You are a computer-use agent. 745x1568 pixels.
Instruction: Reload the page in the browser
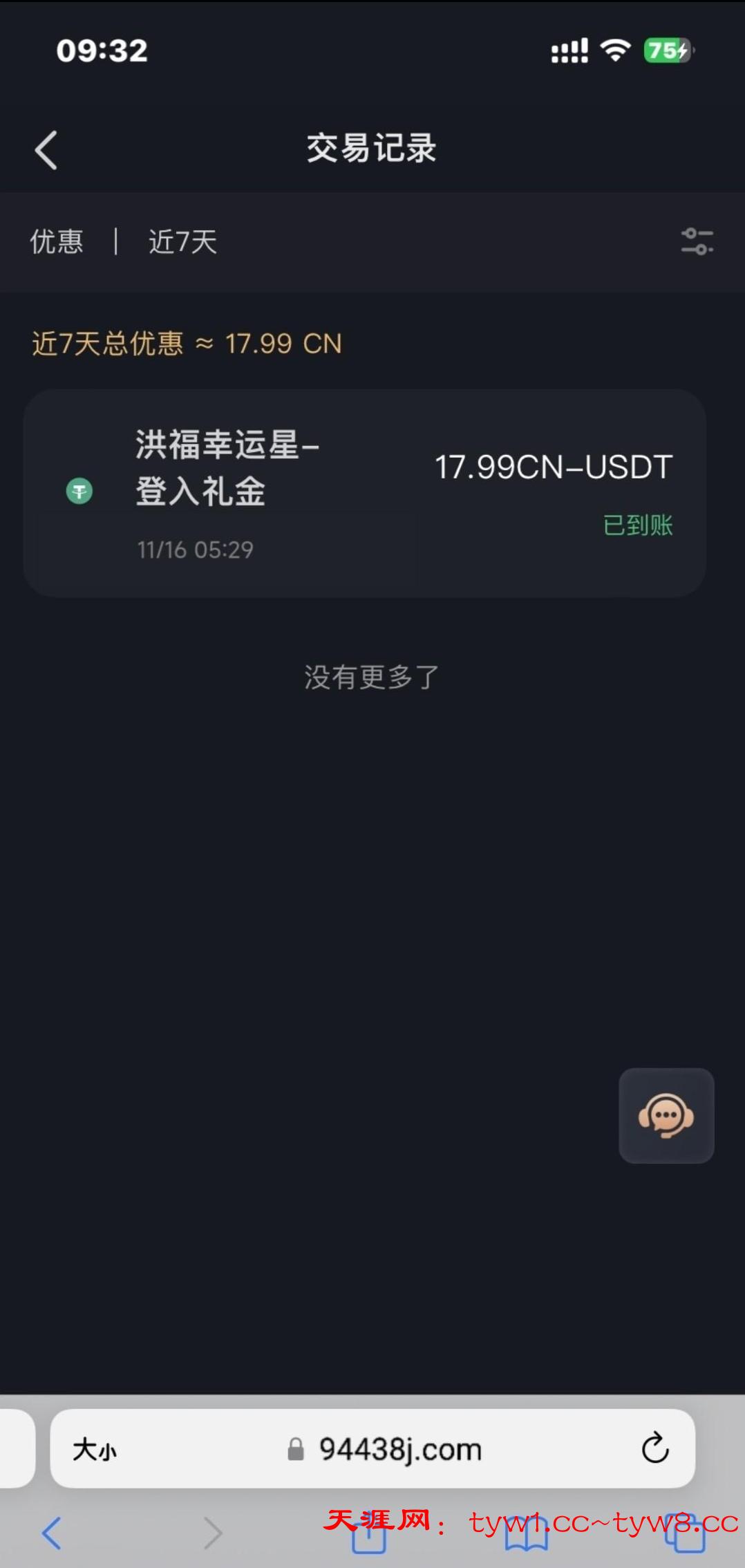pyautogui.click(x=654, y=1448)
